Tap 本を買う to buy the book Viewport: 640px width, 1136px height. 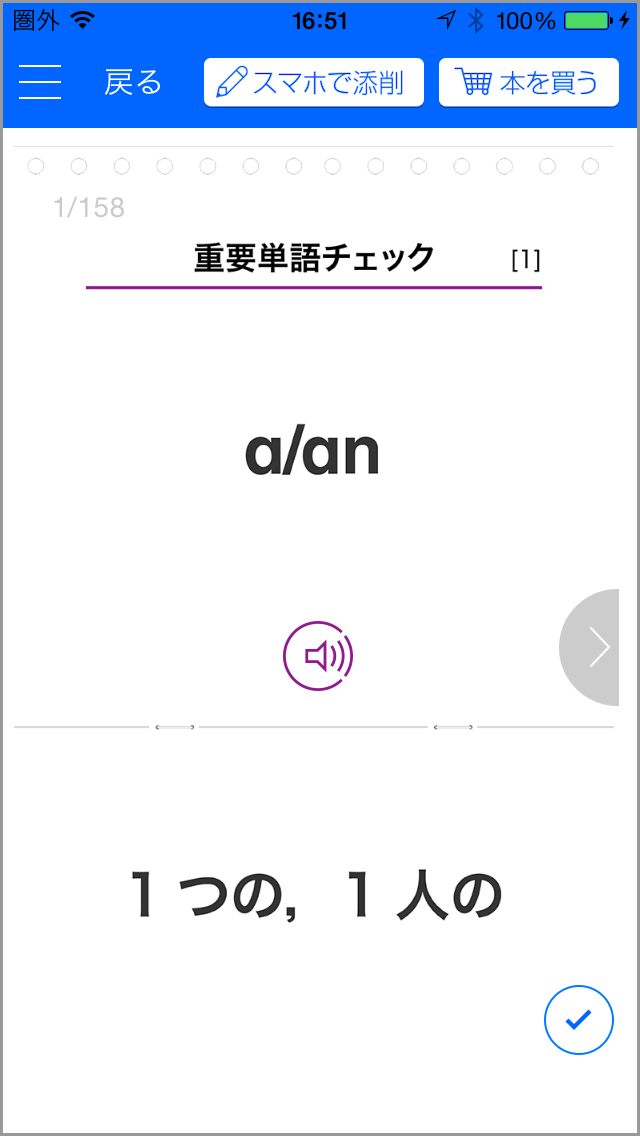tap(528, 83)
